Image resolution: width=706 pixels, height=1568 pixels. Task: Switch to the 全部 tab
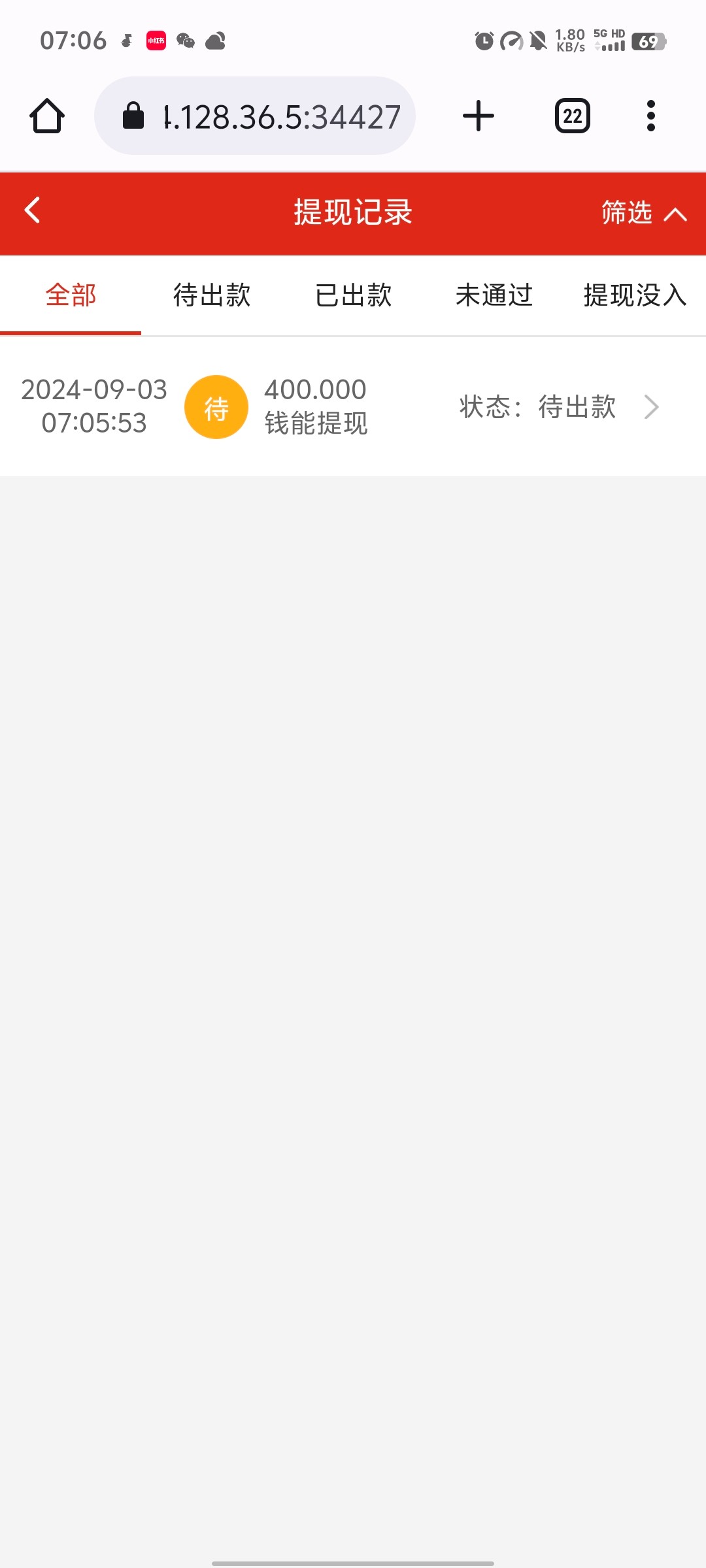(71, 295)
